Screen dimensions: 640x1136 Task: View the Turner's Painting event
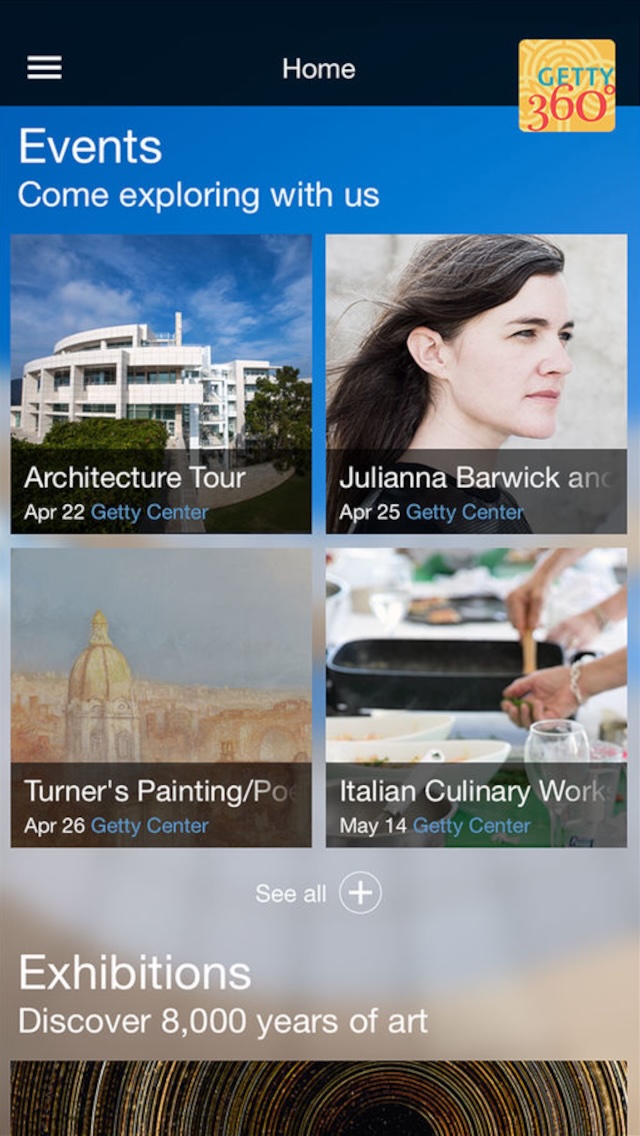point(161,697)
